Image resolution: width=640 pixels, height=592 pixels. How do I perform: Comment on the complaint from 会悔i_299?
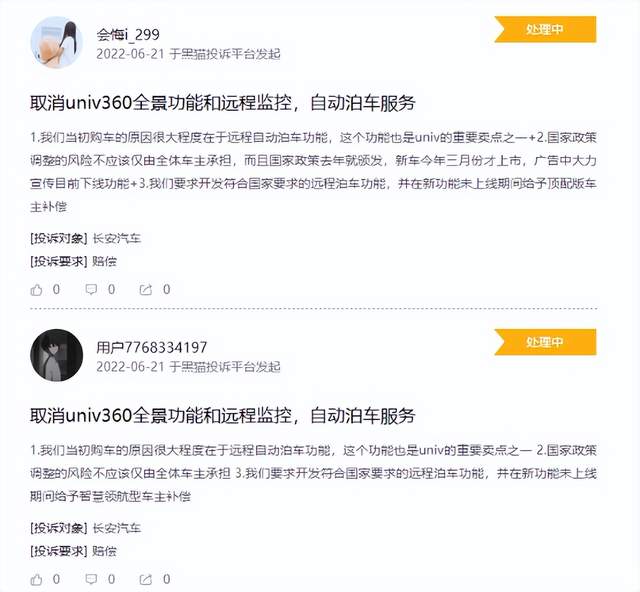pos(92,289)
